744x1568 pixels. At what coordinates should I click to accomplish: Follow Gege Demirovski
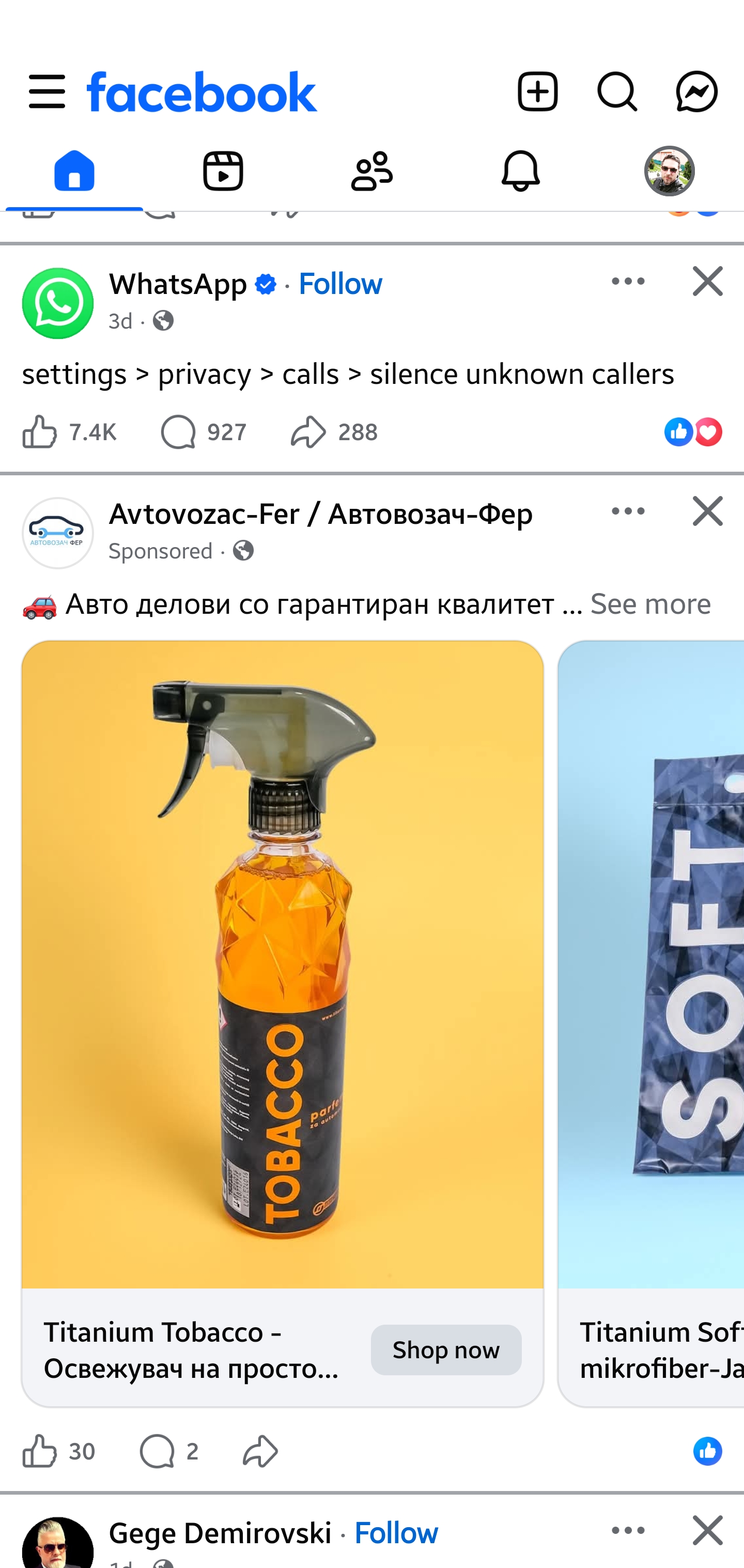pyautogui.click(x=396, y=1533)
